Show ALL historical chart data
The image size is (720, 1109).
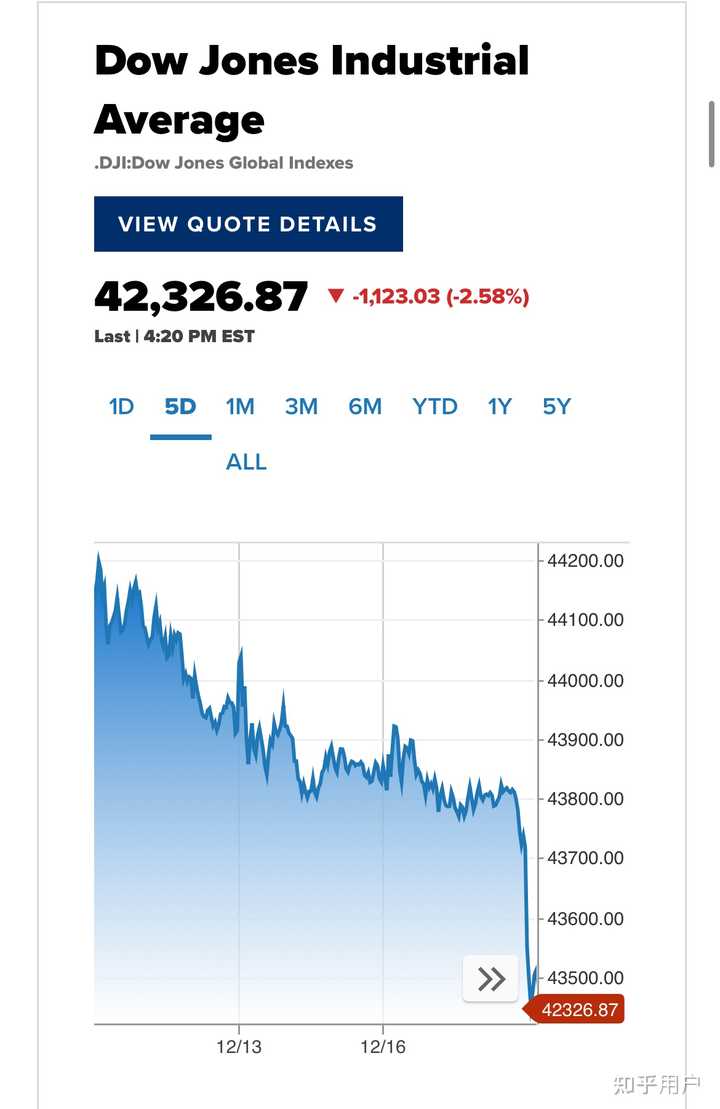(x=246, y=462)
